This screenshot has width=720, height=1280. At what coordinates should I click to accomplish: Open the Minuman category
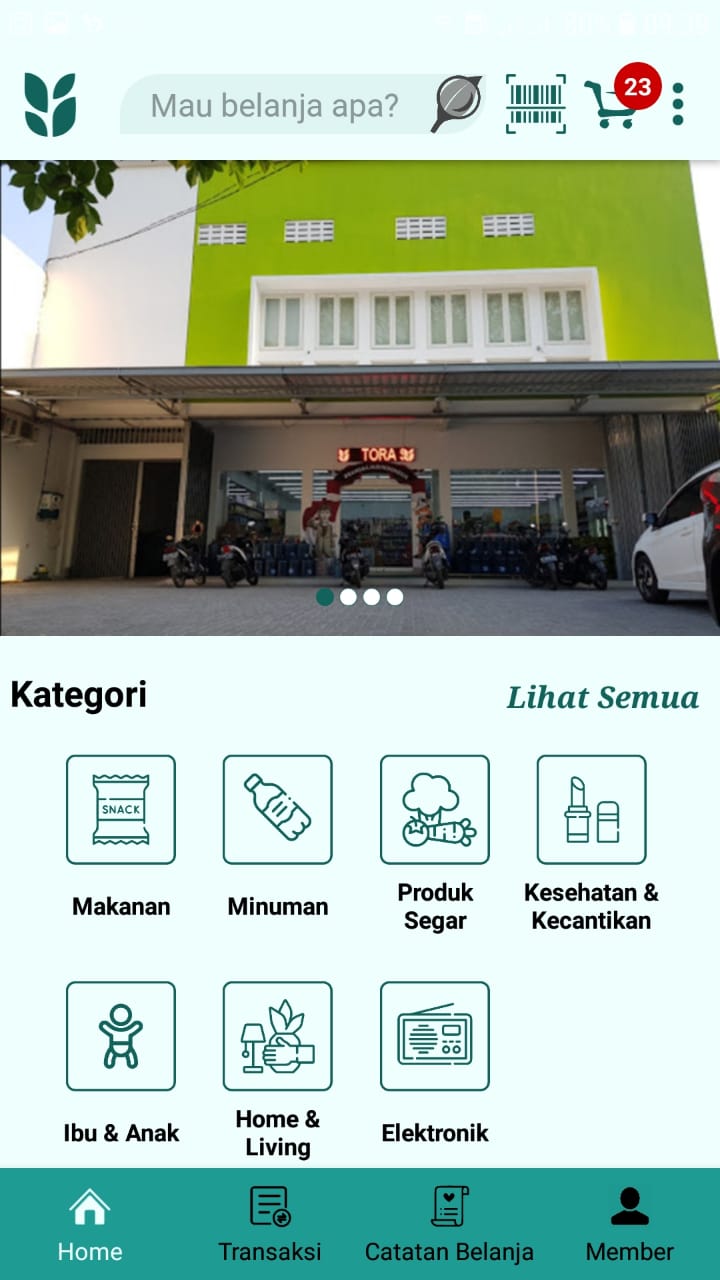pyautogui.click(x=277, y=810)
